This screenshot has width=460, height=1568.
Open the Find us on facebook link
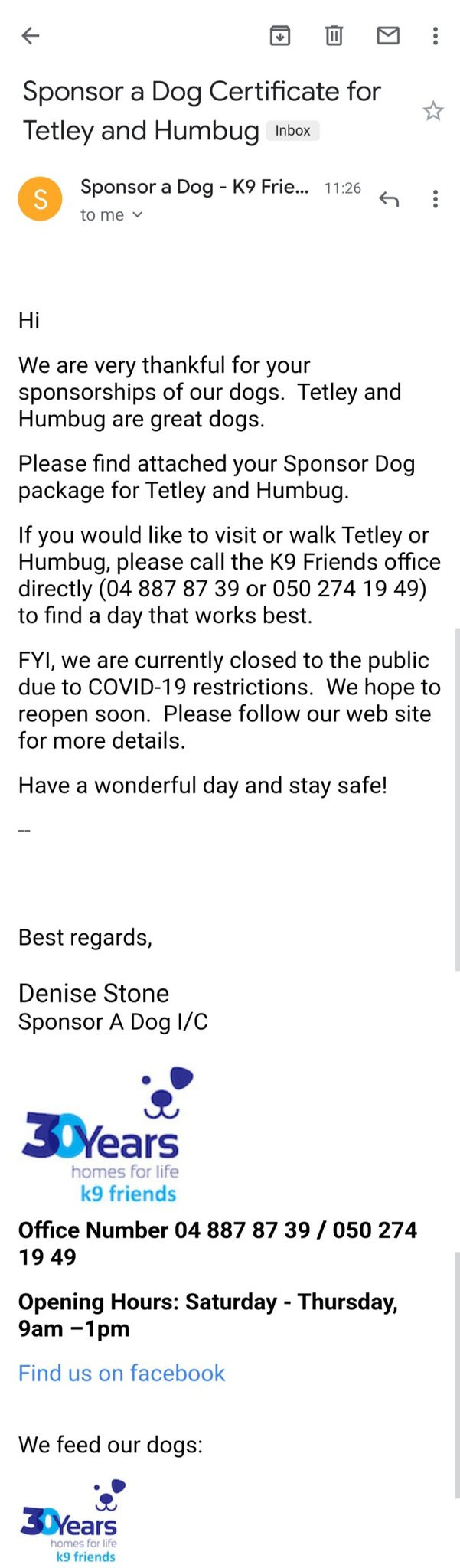tap(122, 1373)
